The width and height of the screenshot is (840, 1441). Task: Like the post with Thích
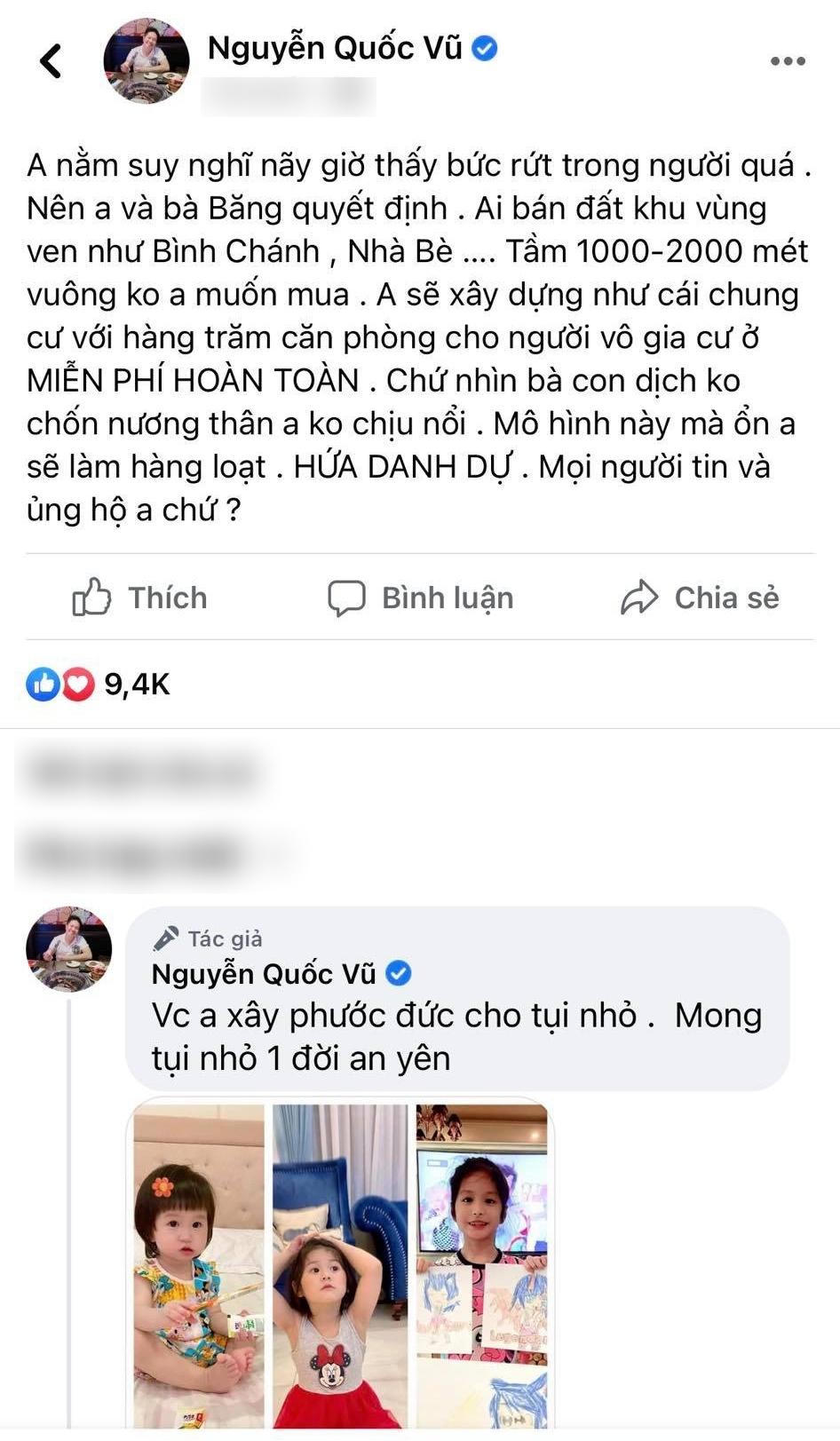(139, 598)
